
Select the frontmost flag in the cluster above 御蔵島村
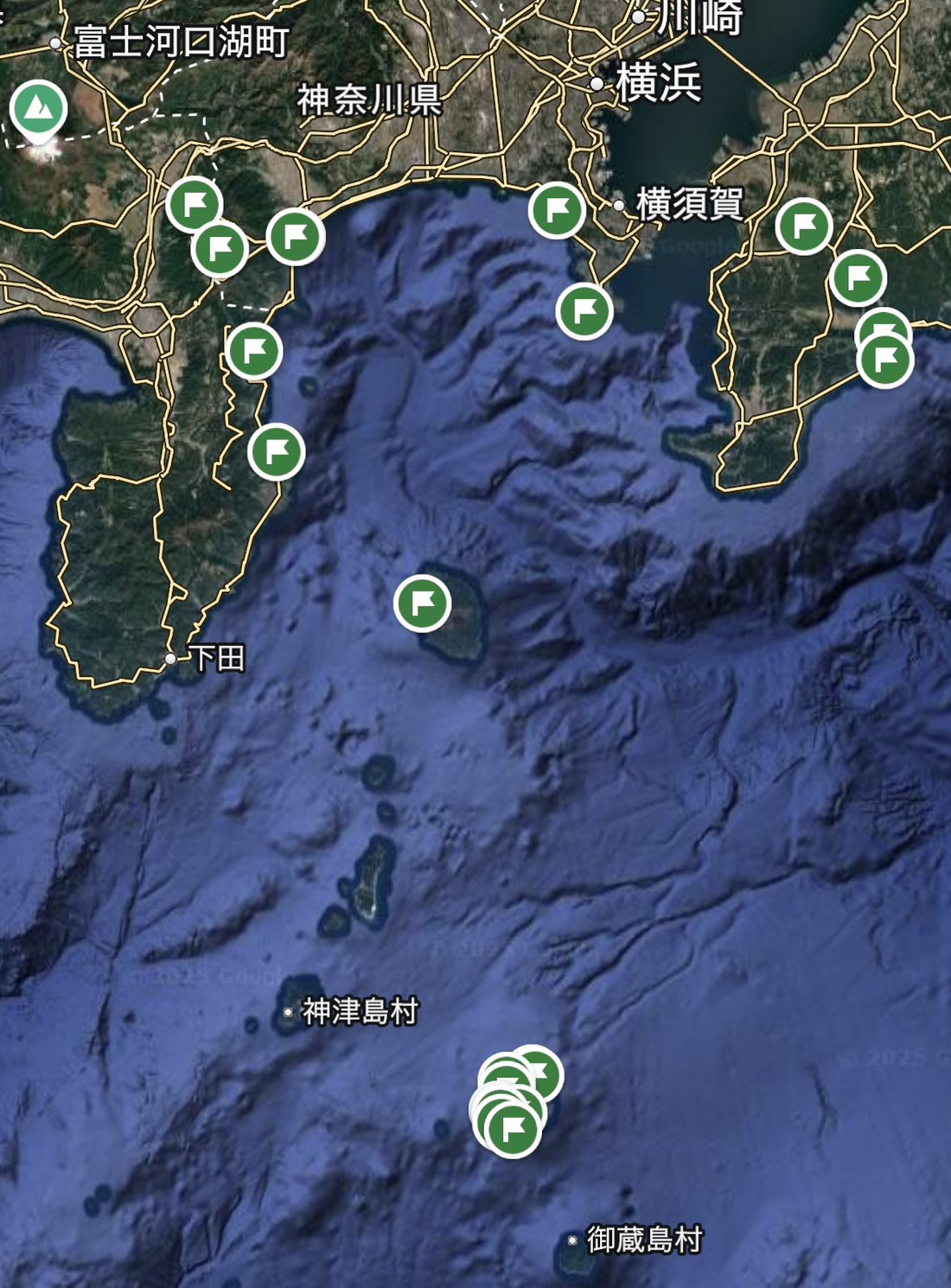[x=513, y=1128]
